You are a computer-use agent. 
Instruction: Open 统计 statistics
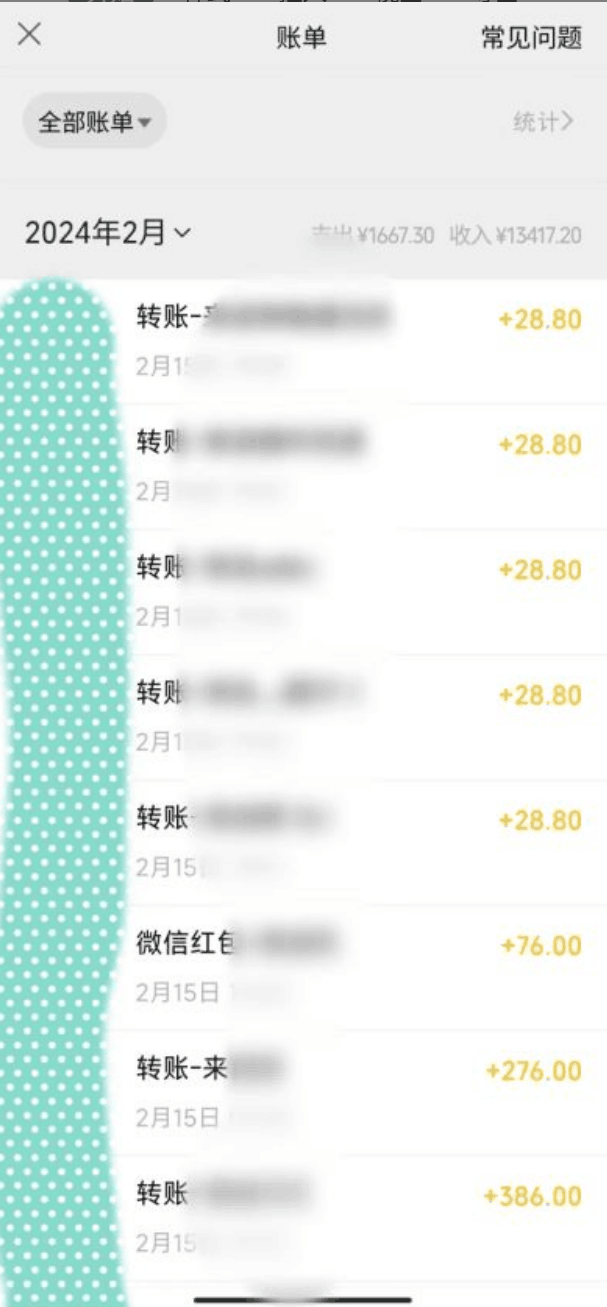(x=543, y=122)
